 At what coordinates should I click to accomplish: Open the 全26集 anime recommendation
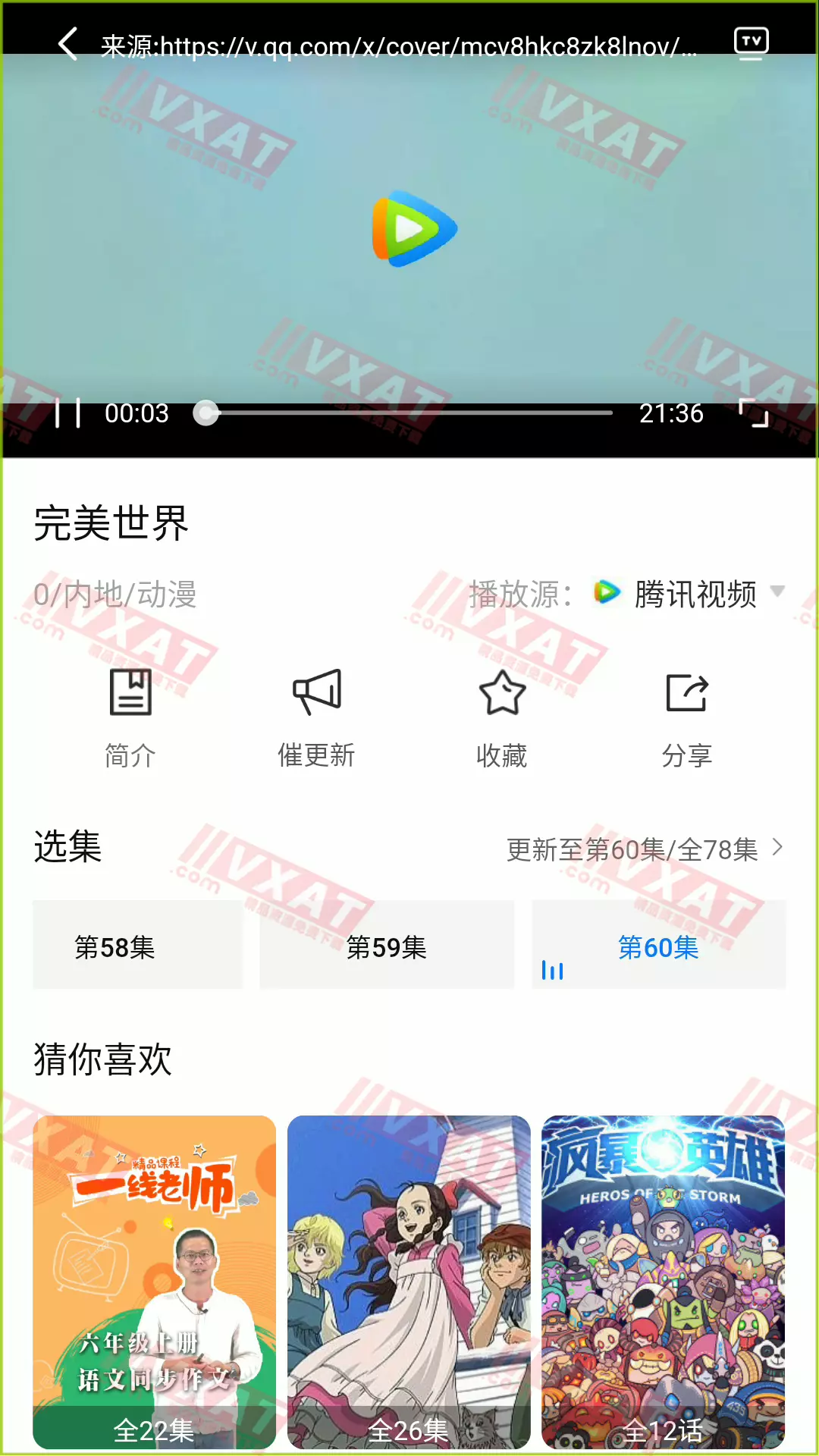pyautogui.click(x=409, y=1282)
